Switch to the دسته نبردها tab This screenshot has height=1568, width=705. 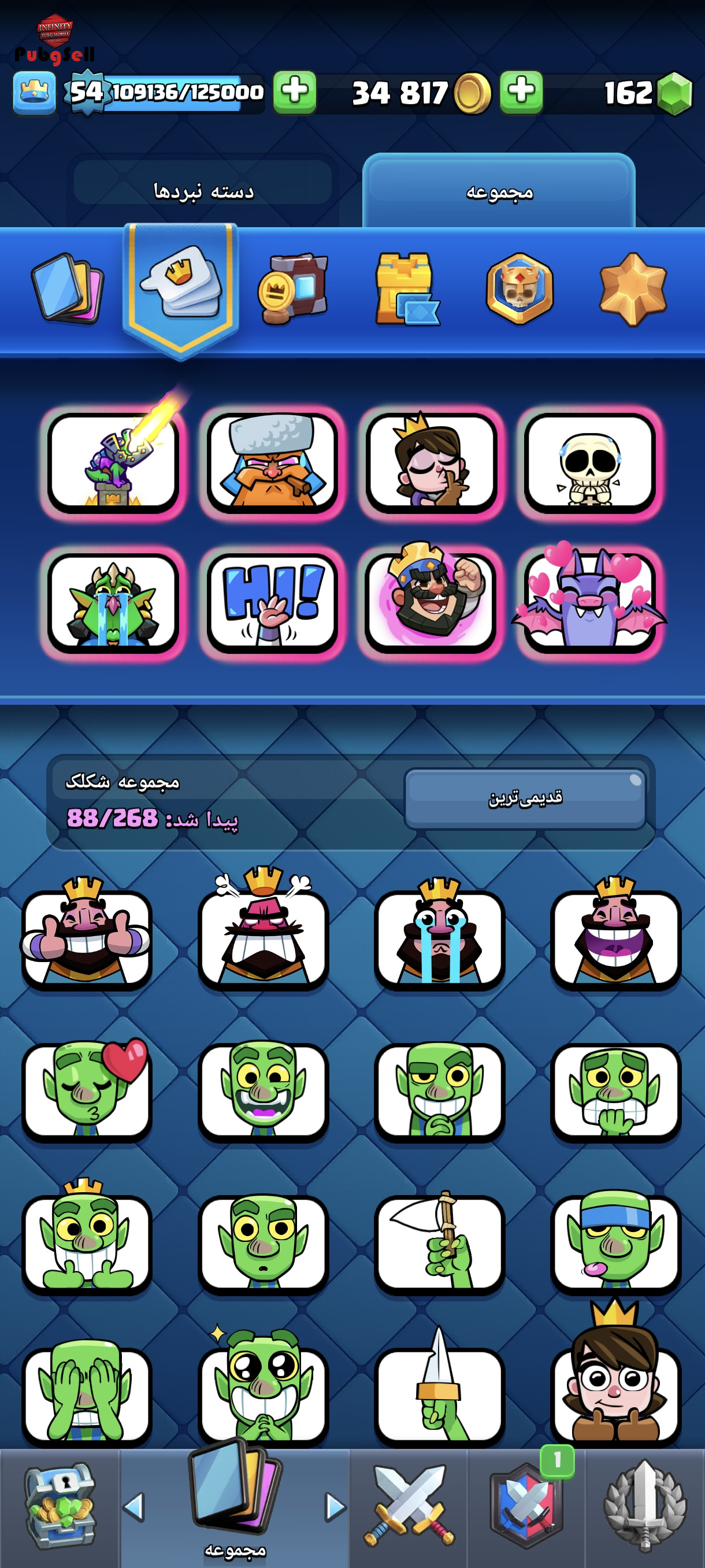tap(203, 191)
